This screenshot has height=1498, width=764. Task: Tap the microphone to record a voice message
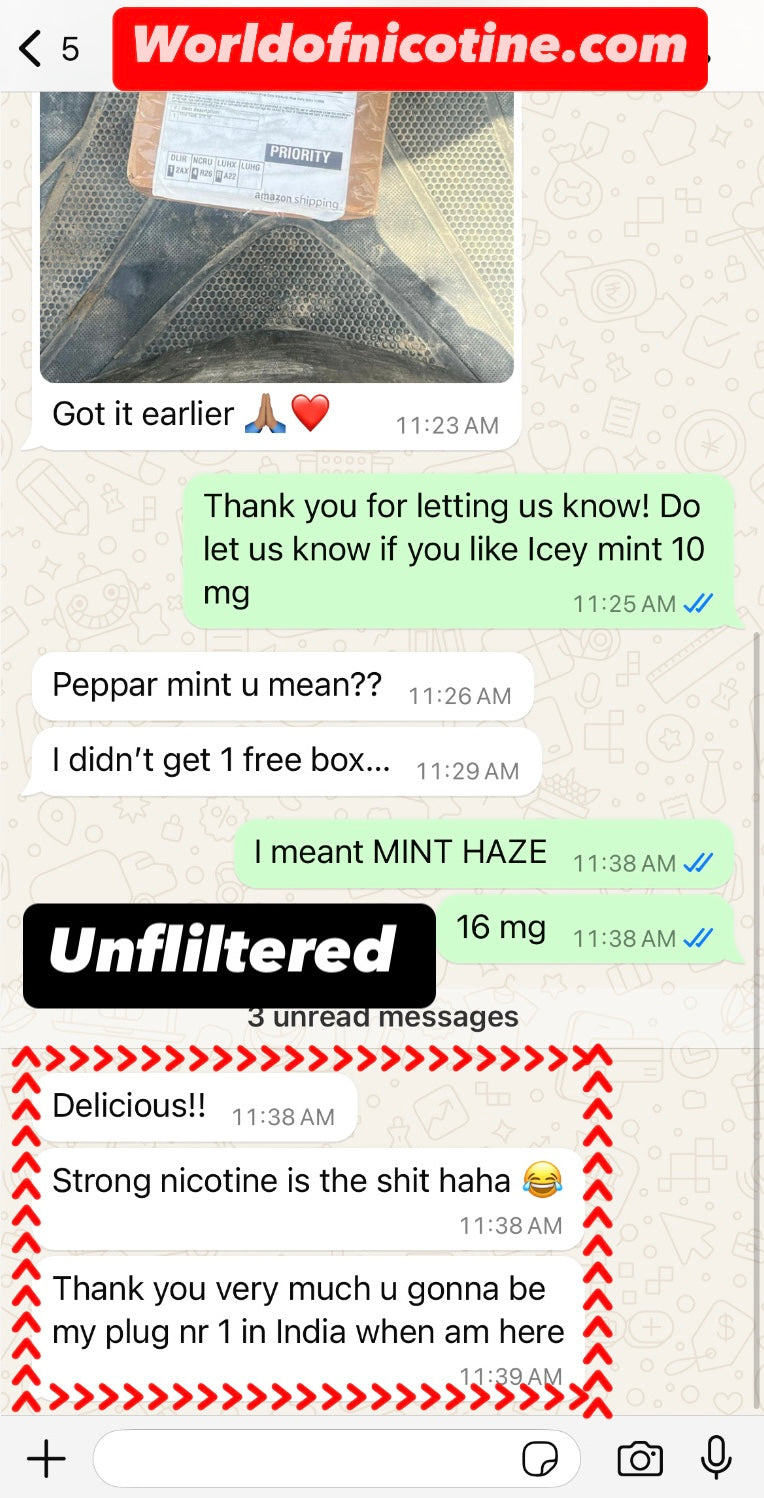(x=716, y=1458)
